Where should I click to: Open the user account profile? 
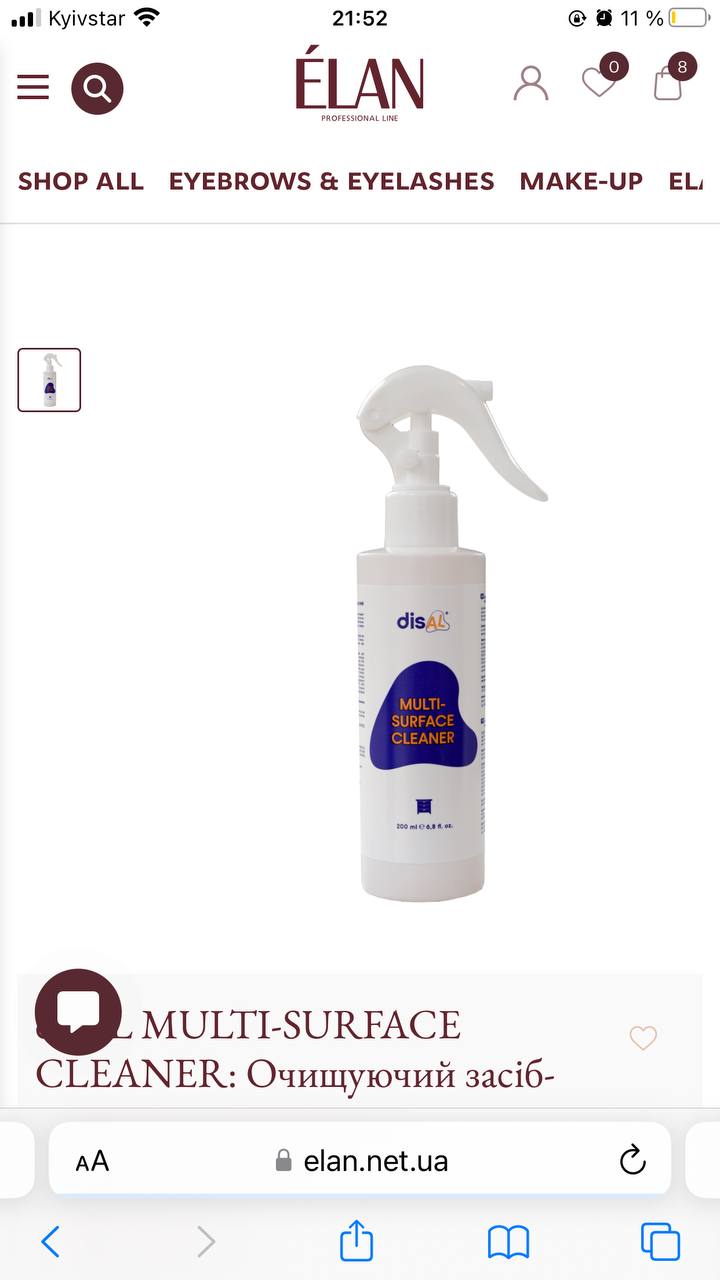(531, 83)
